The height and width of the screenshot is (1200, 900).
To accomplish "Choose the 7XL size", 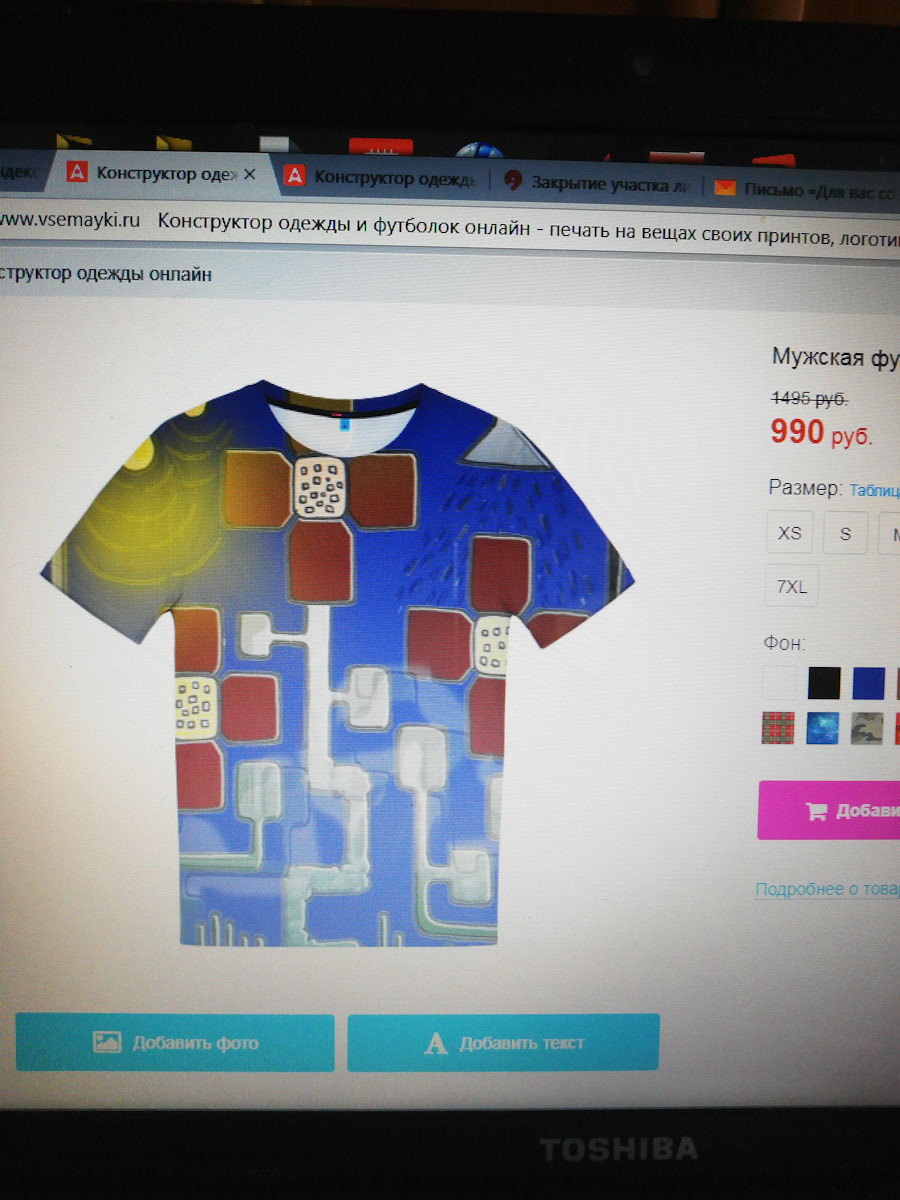I will [791, 587].
